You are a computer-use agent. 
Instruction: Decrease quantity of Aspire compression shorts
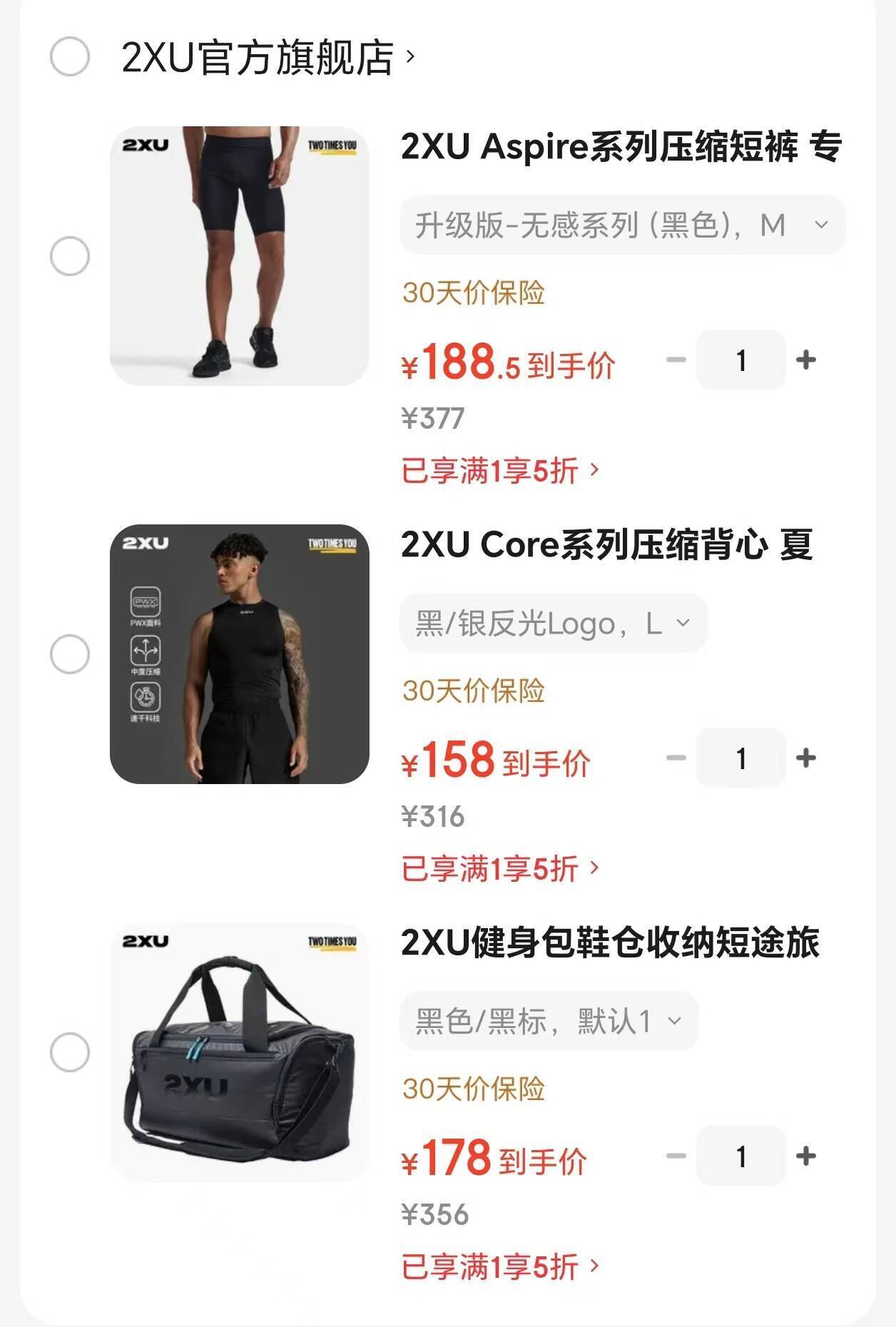click(x=676, y=360)
